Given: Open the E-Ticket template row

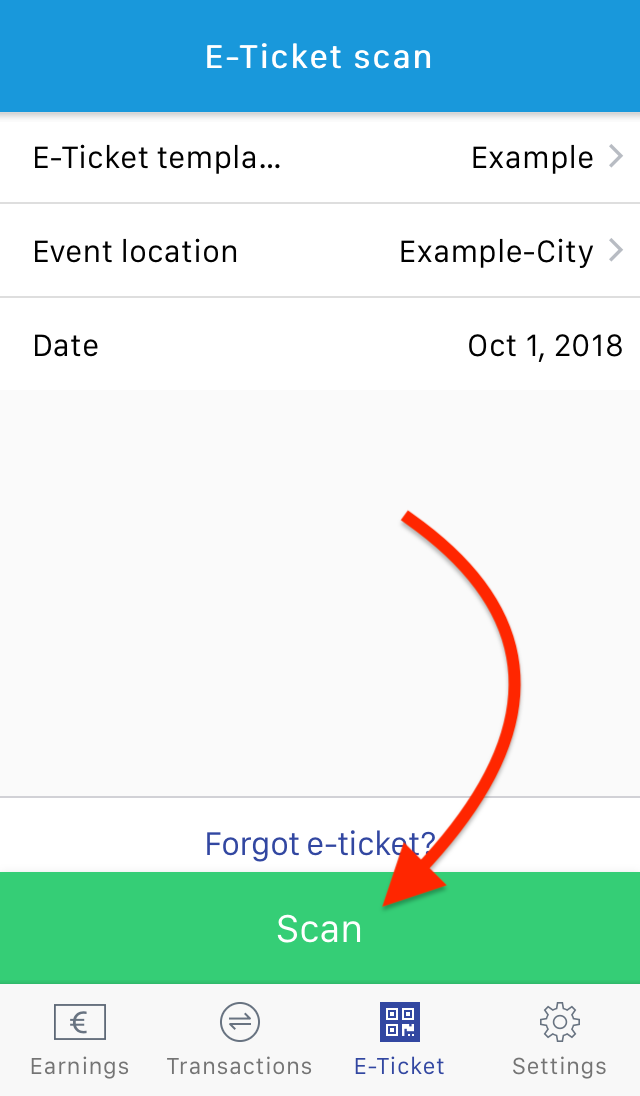Looking at the screenshot, I should pyautogui.click(x=320, y=158).
